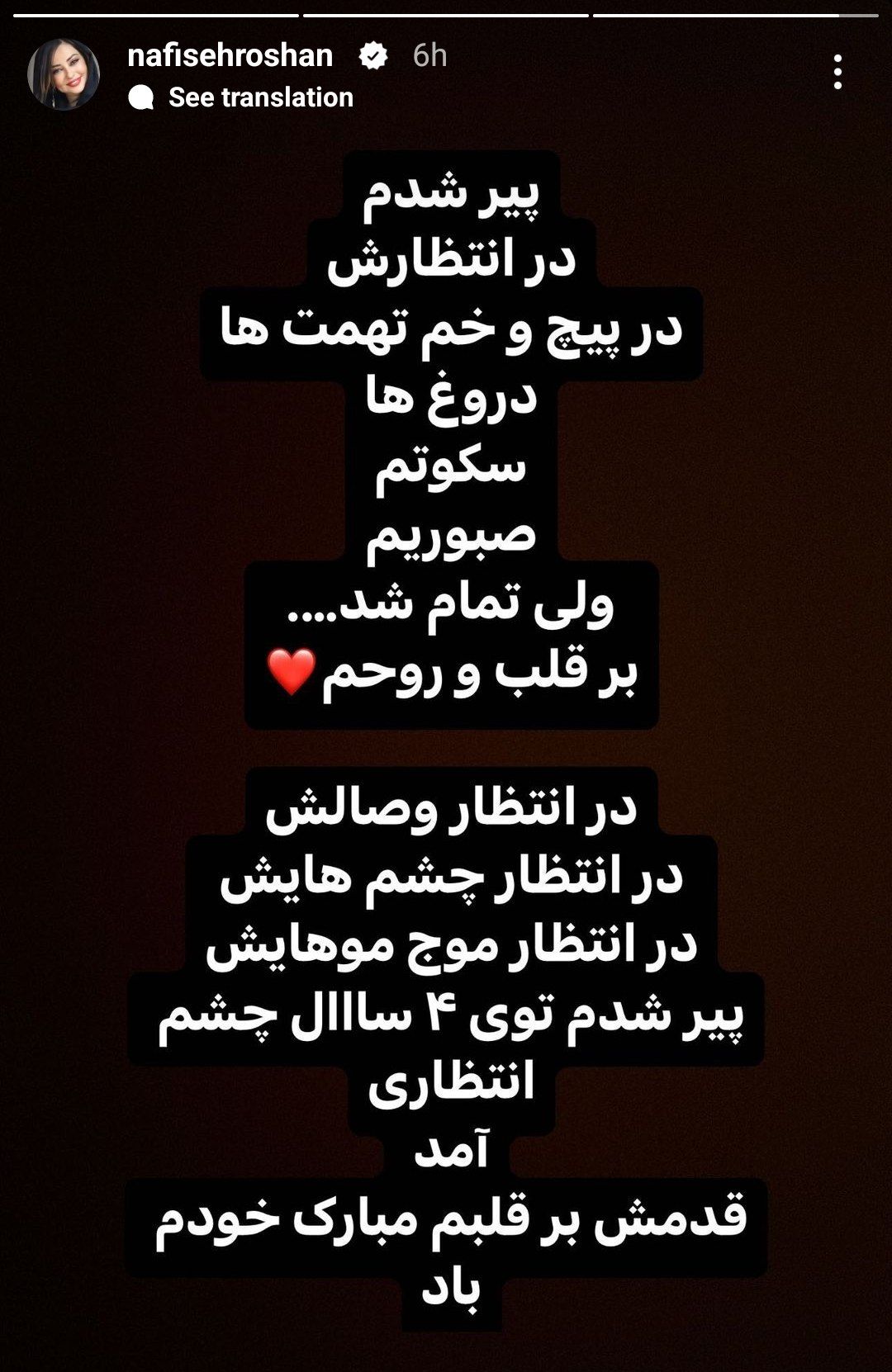Open nafisehroshan's profile picture

(x=63, y=73)
